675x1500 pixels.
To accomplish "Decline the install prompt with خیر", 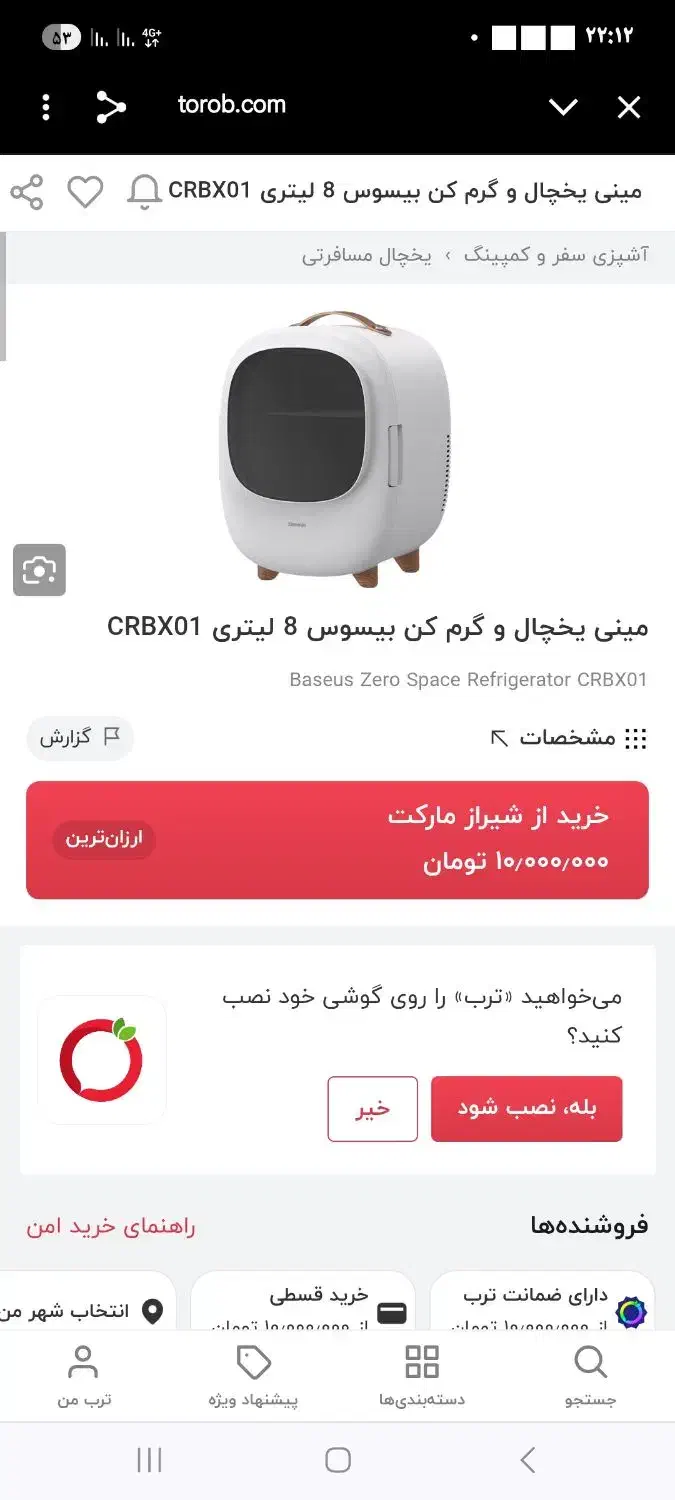I will [373, 1108].
